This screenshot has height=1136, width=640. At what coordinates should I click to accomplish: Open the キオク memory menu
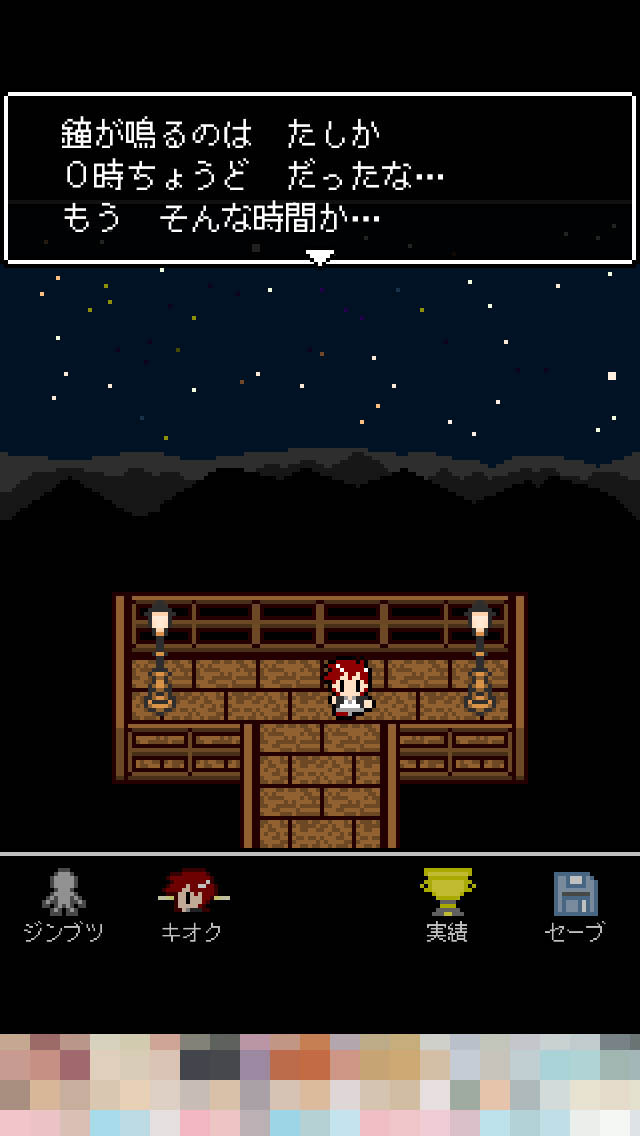(x=192, y=905)
